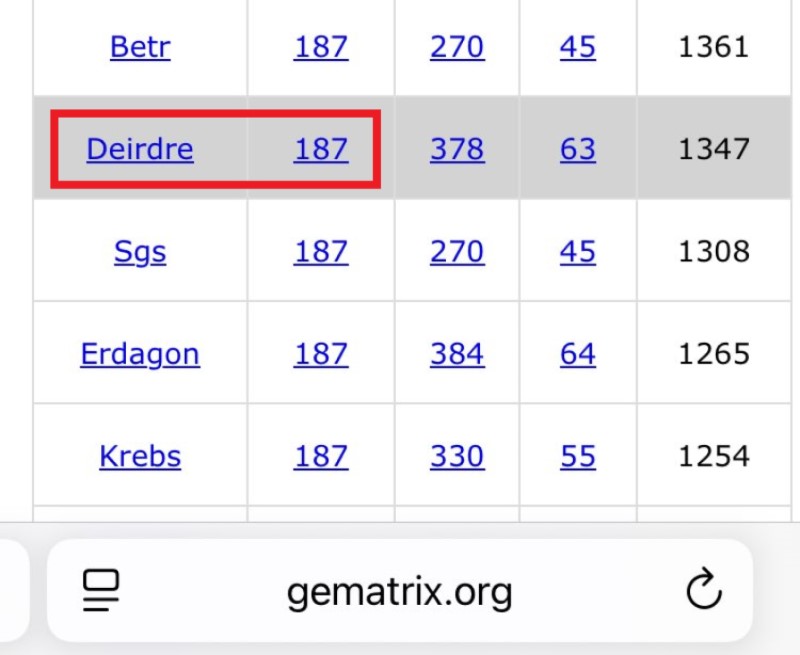Tap the 64 value in Erdagon's row

578,354
